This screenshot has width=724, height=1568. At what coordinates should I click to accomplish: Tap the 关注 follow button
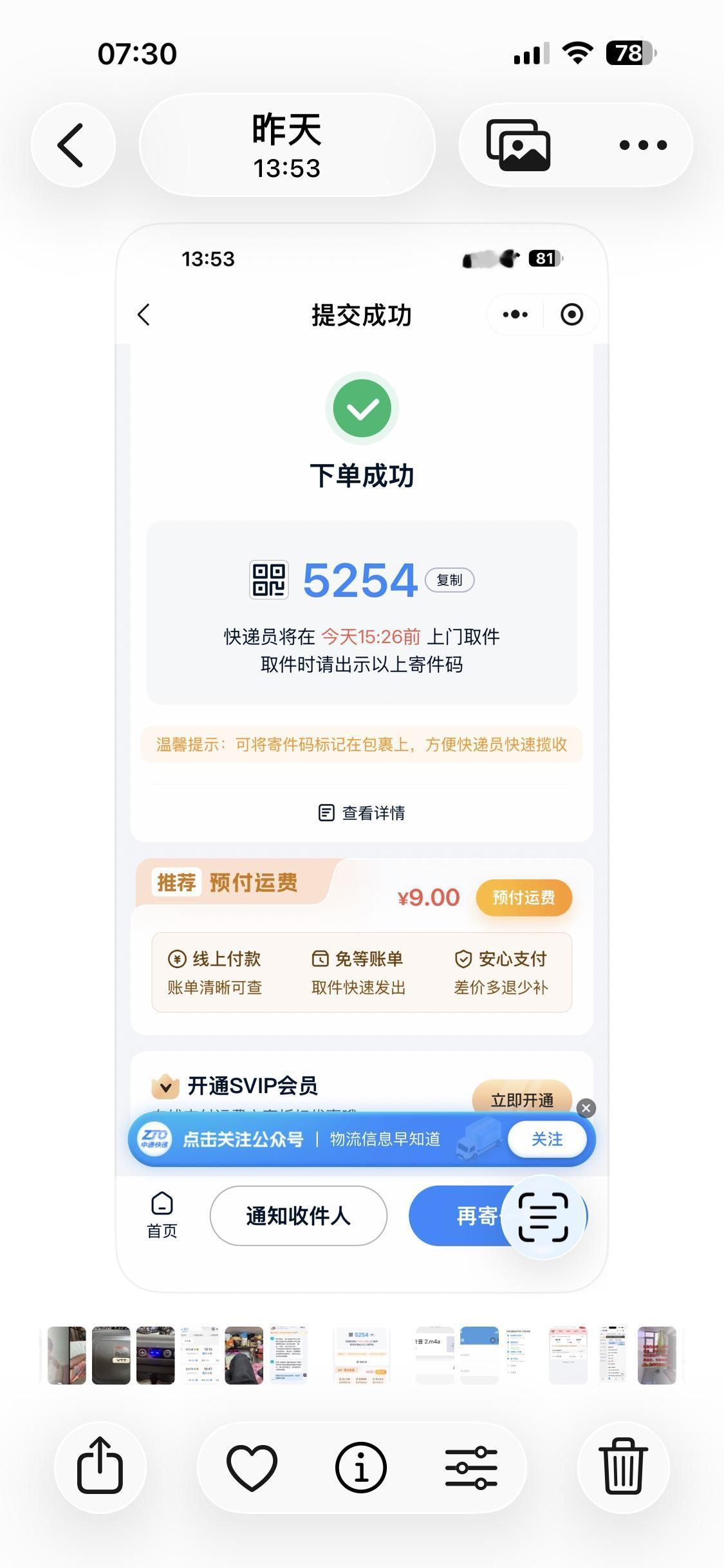click(546, 1139)
